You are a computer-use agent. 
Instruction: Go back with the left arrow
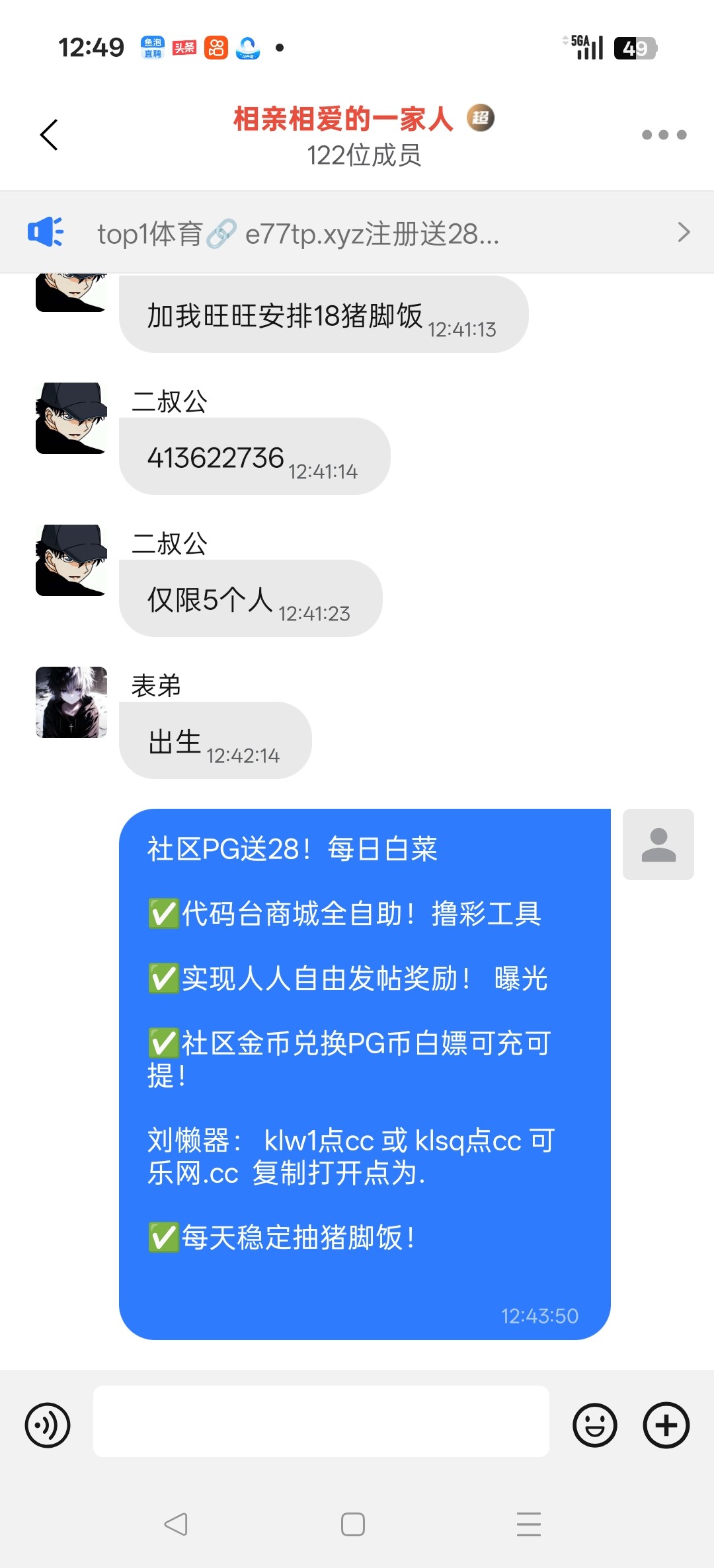pyautogui.click(x=48, y=135)
